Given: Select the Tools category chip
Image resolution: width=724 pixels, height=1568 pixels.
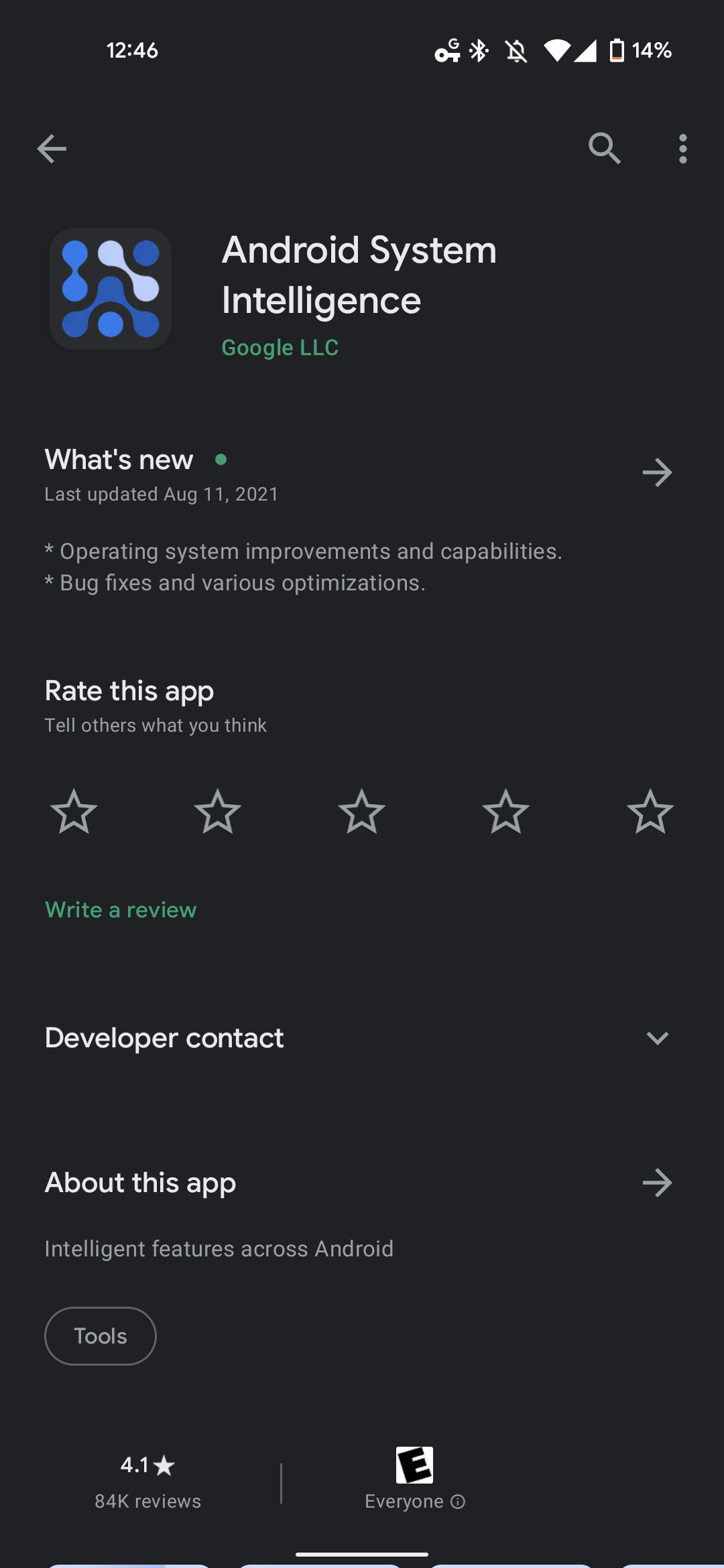Looking at the screenshot, I should [x=101, y=1336].
